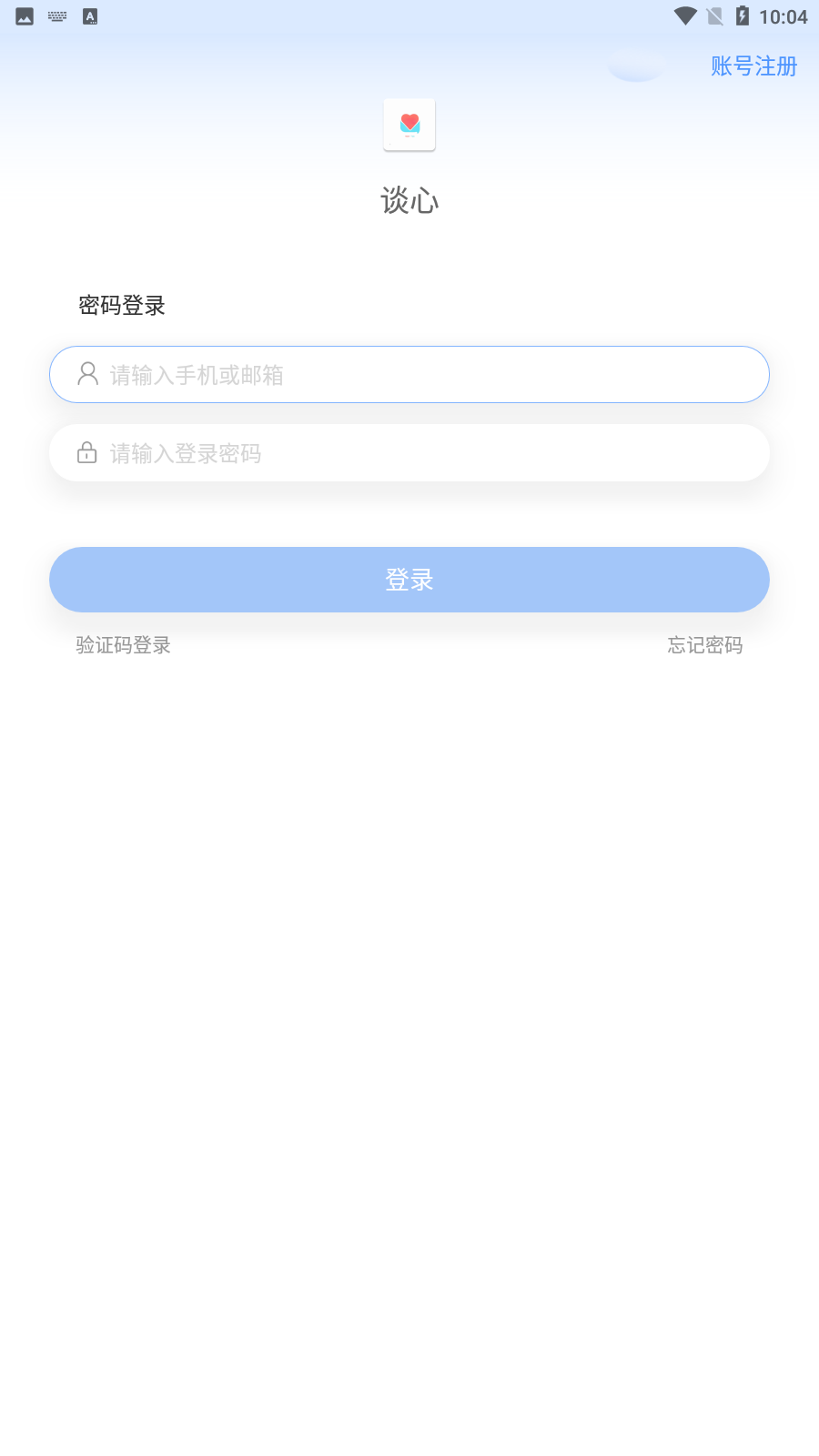Click the keyboard icon in the notification area
The width and height of the screenshot is (819, 1456).
[56, 15]
